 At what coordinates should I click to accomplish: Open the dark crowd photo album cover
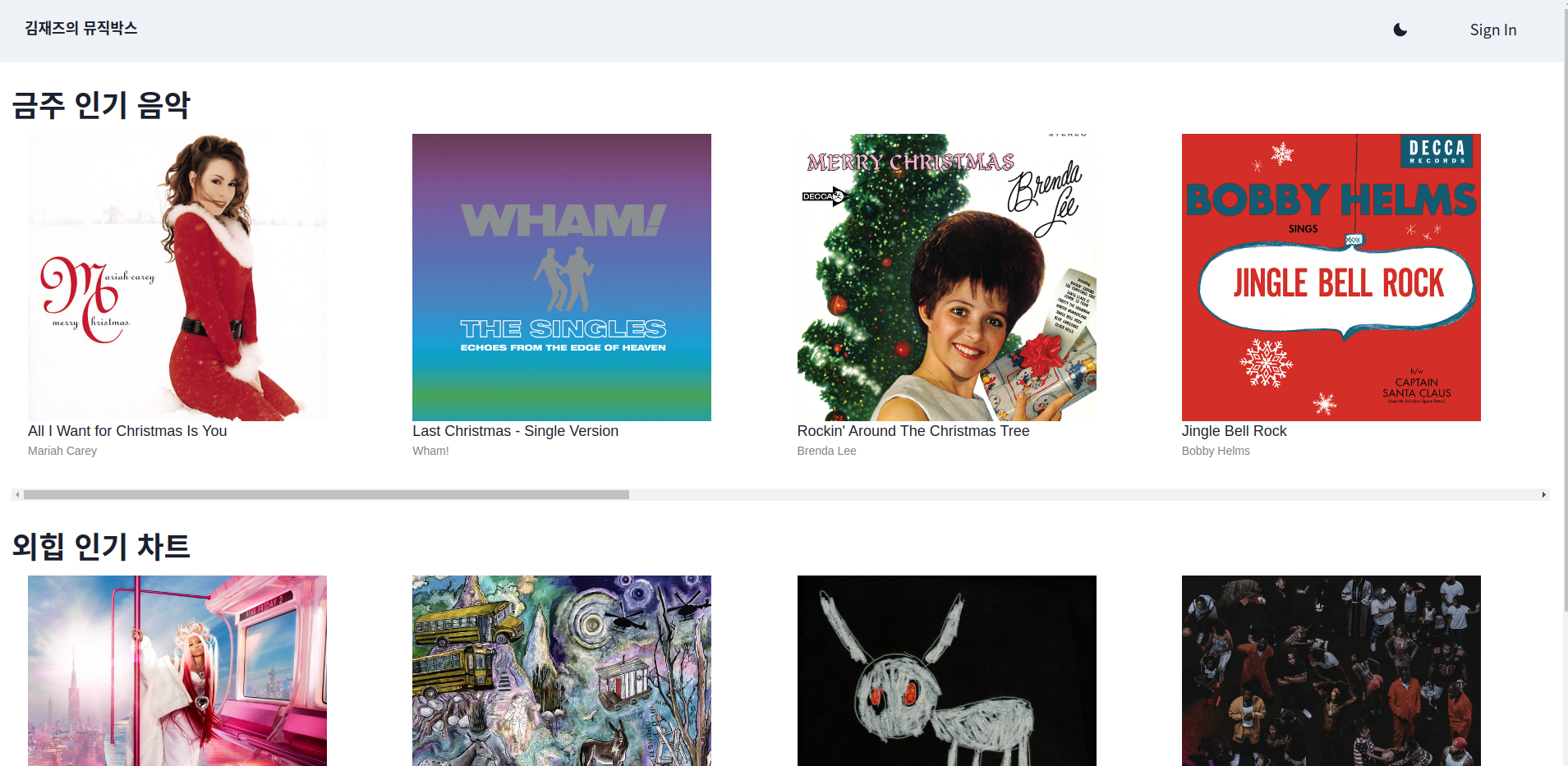pos(1331,670)
